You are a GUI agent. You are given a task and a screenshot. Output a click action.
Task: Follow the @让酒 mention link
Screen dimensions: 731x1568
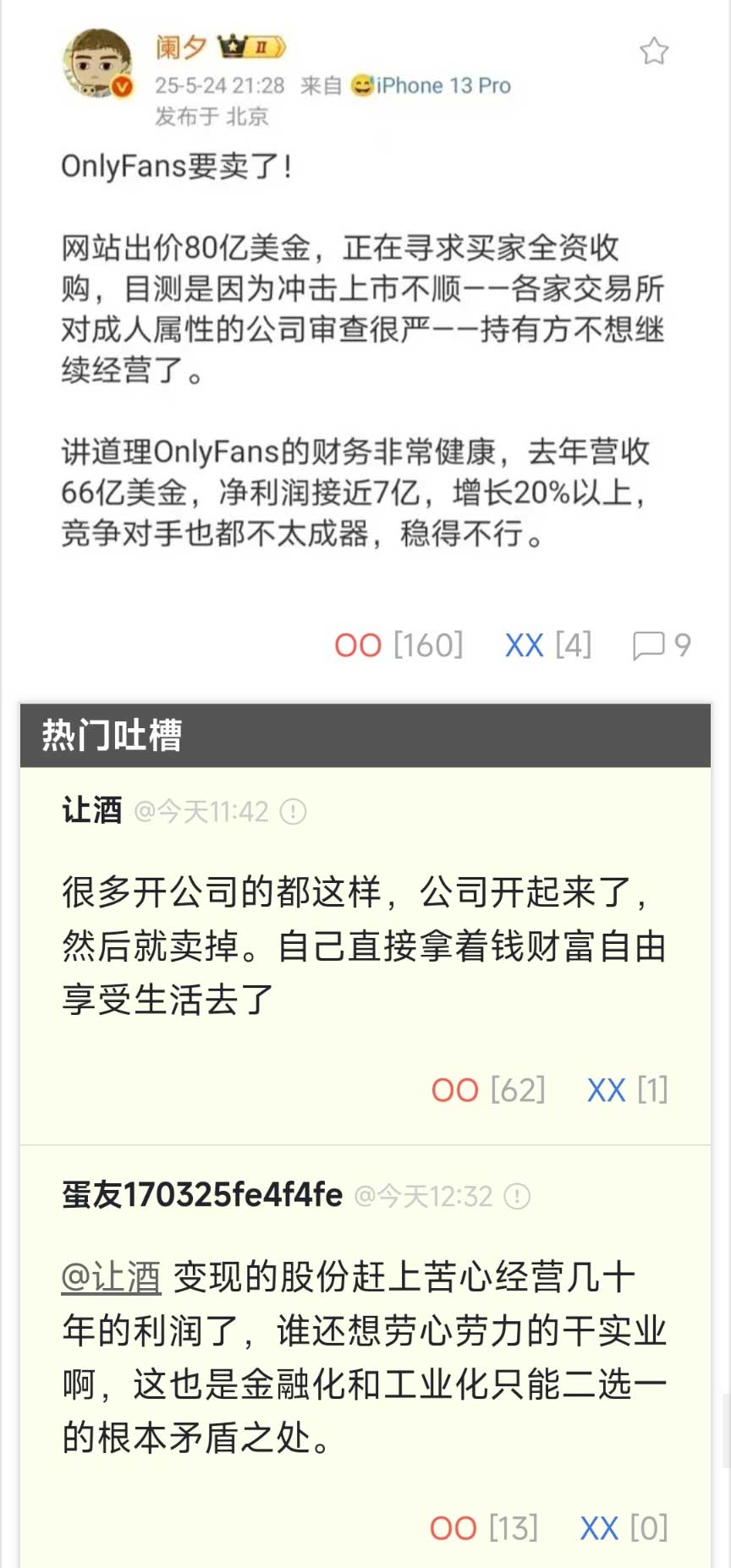112,1277
